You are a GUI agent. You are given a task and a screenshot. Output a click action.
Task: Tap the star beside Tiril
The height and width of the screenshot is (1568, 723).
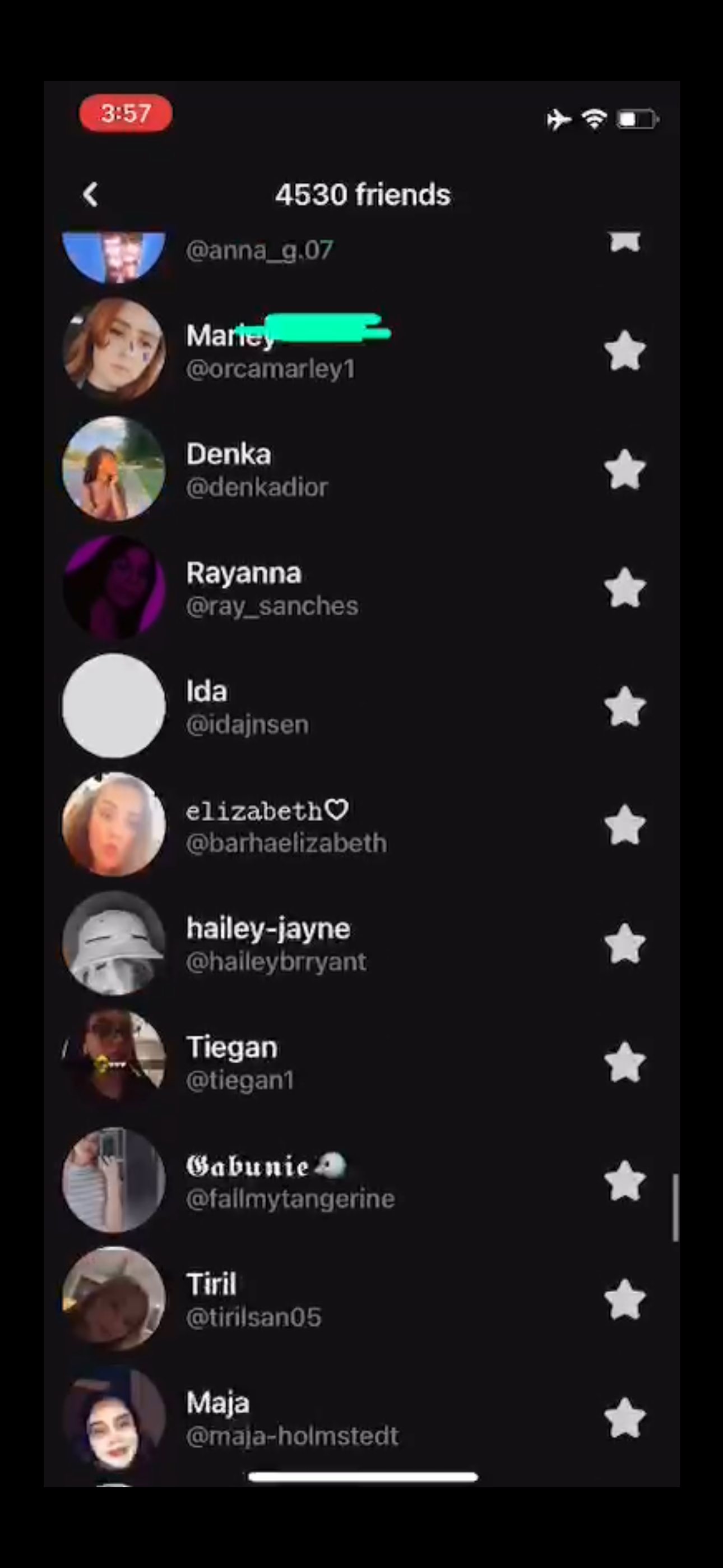click(x=624, y=1299)
